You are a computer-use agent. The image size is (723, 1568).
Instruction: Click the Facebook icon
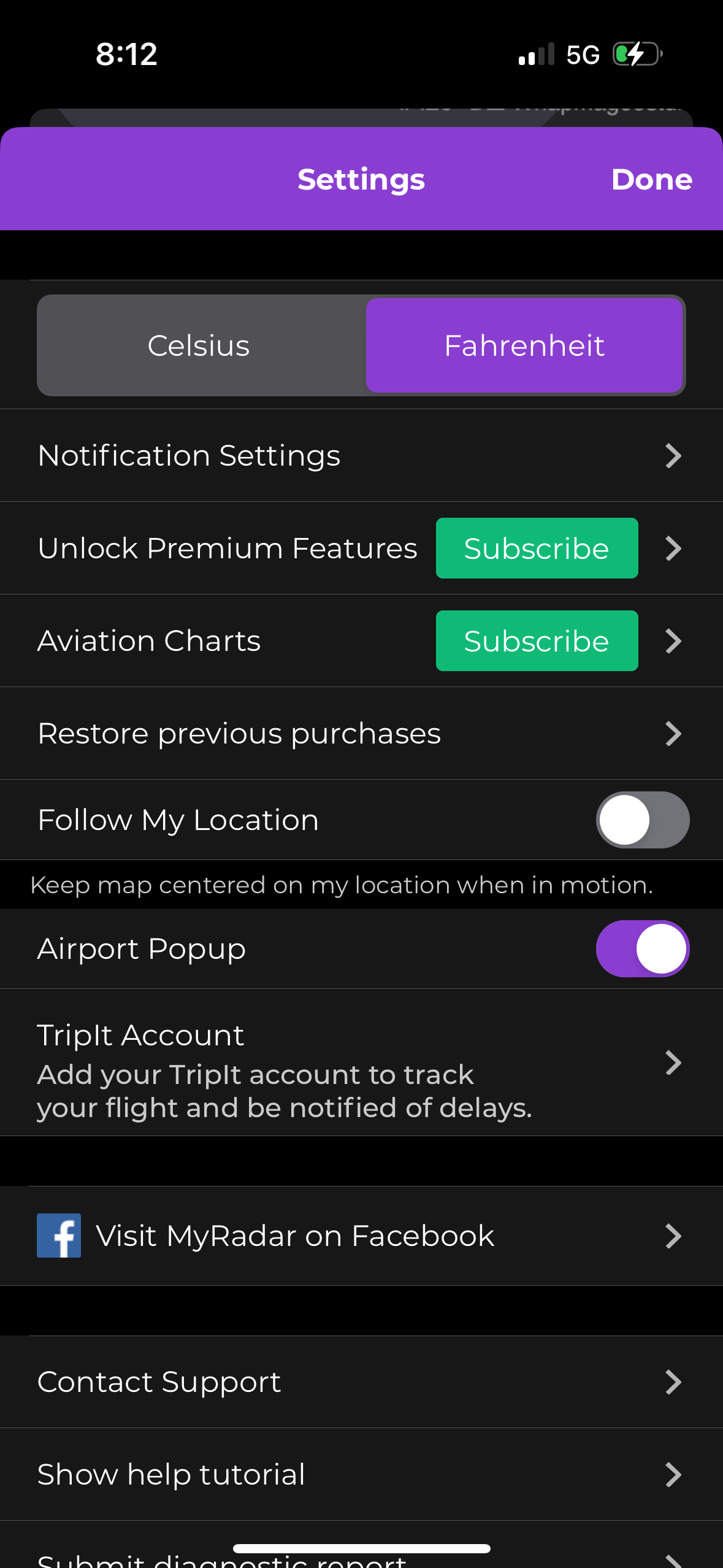pos(59,1236)
